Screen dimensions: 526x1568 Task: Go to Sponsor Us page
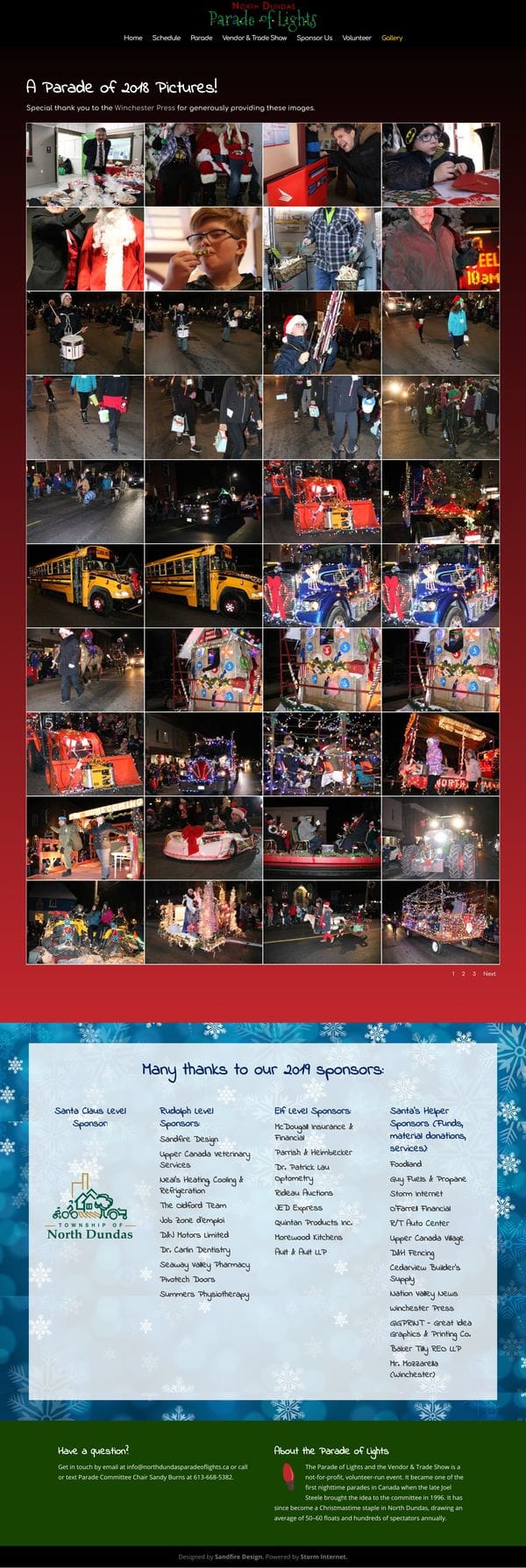(314, 38)
